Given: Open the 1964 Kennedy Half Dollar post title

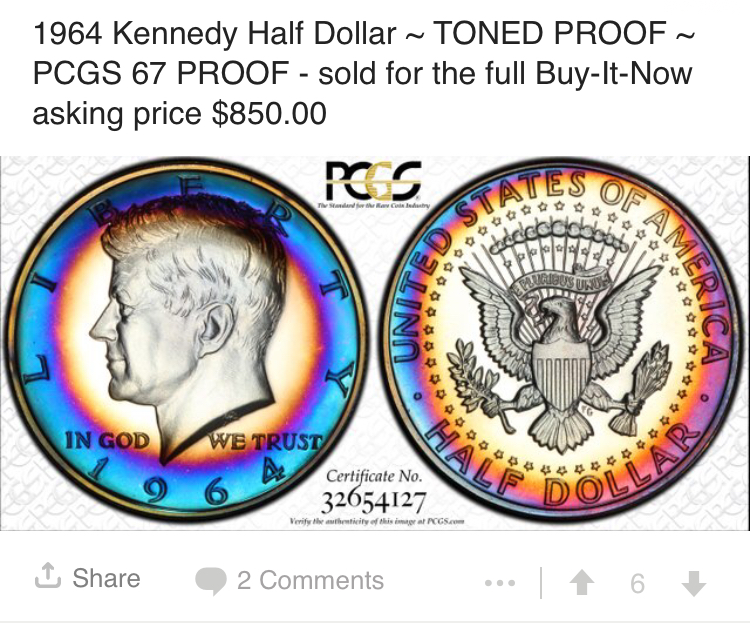Looking at the screenshot, I should pyautogui.click(x=362, y=74).
